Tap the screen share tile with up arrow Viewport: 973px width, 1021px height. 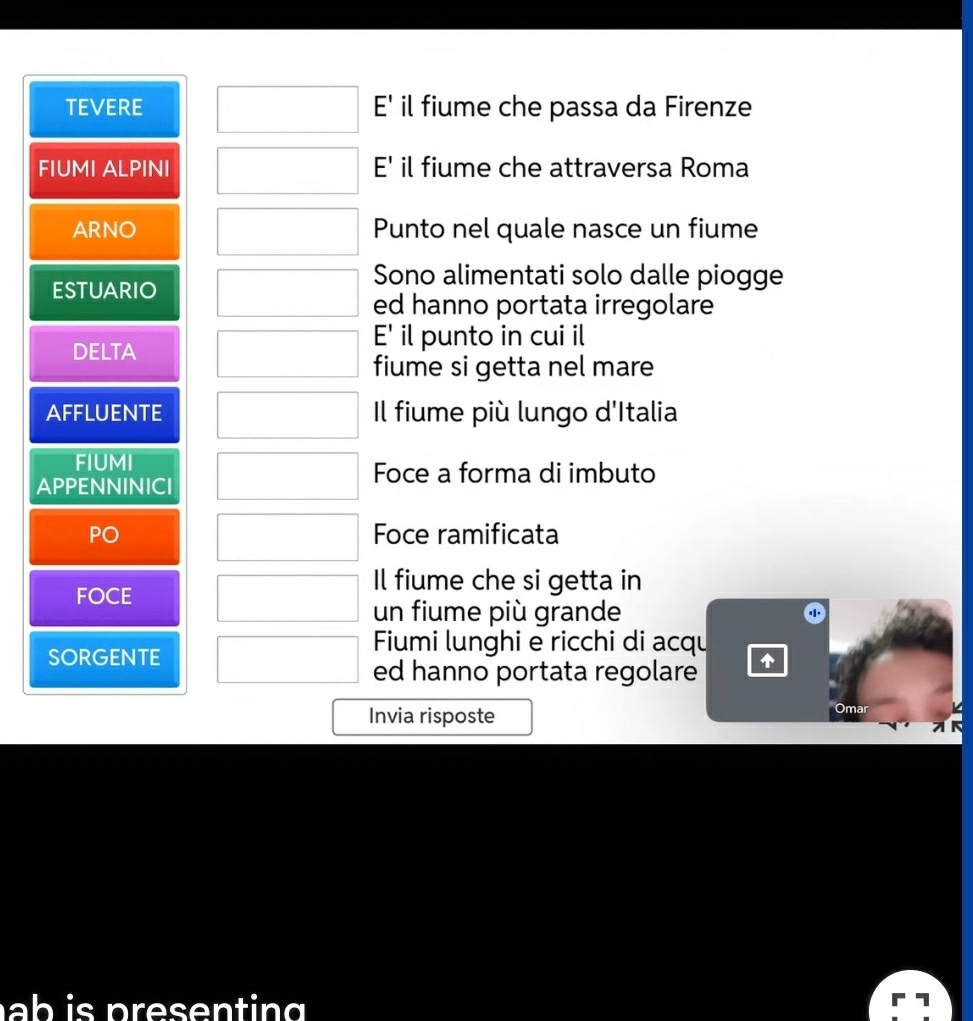[767, 660]
